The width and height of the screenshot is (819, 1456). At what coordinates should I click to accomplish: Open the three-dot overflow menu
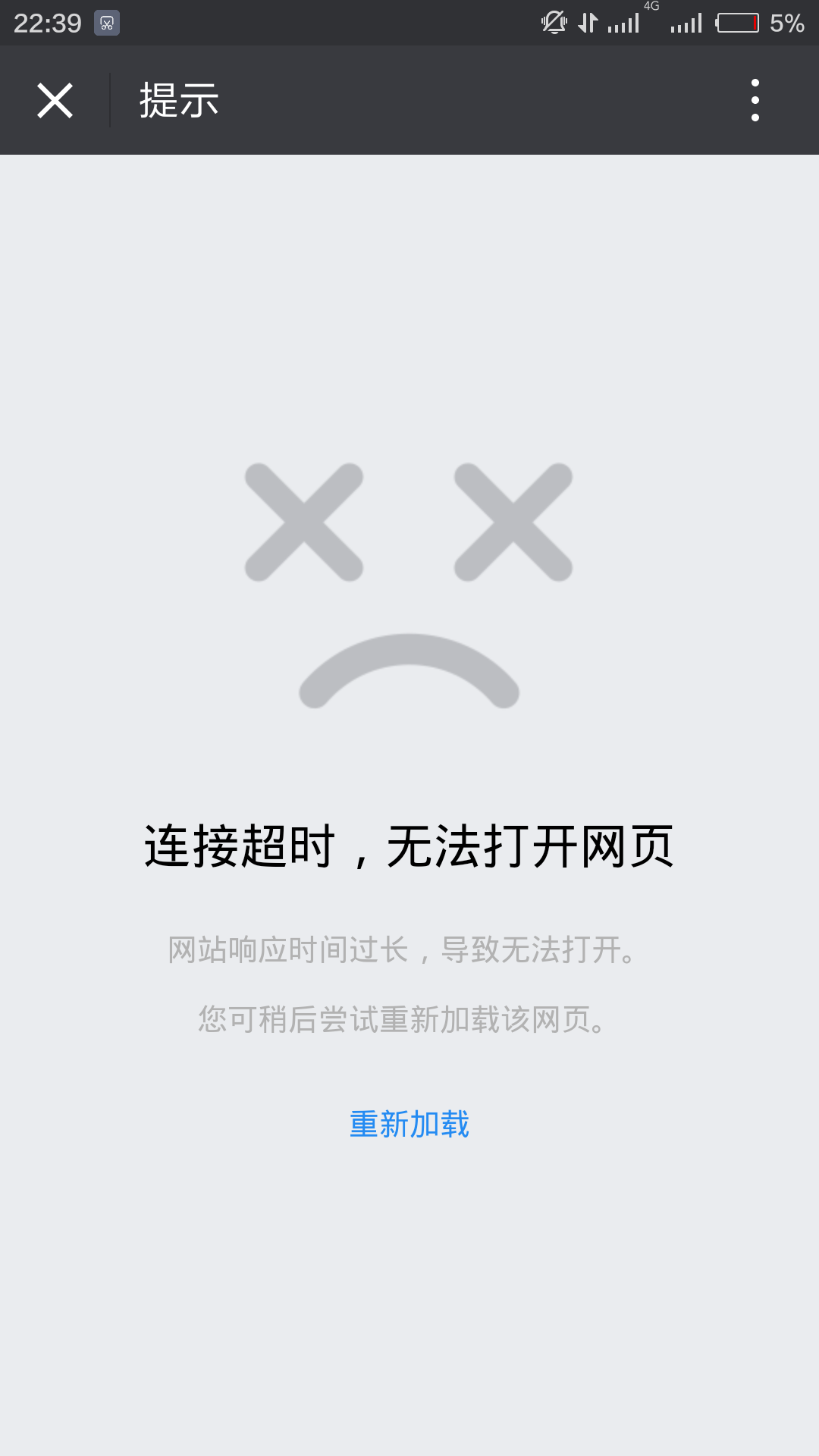point(755,100)
